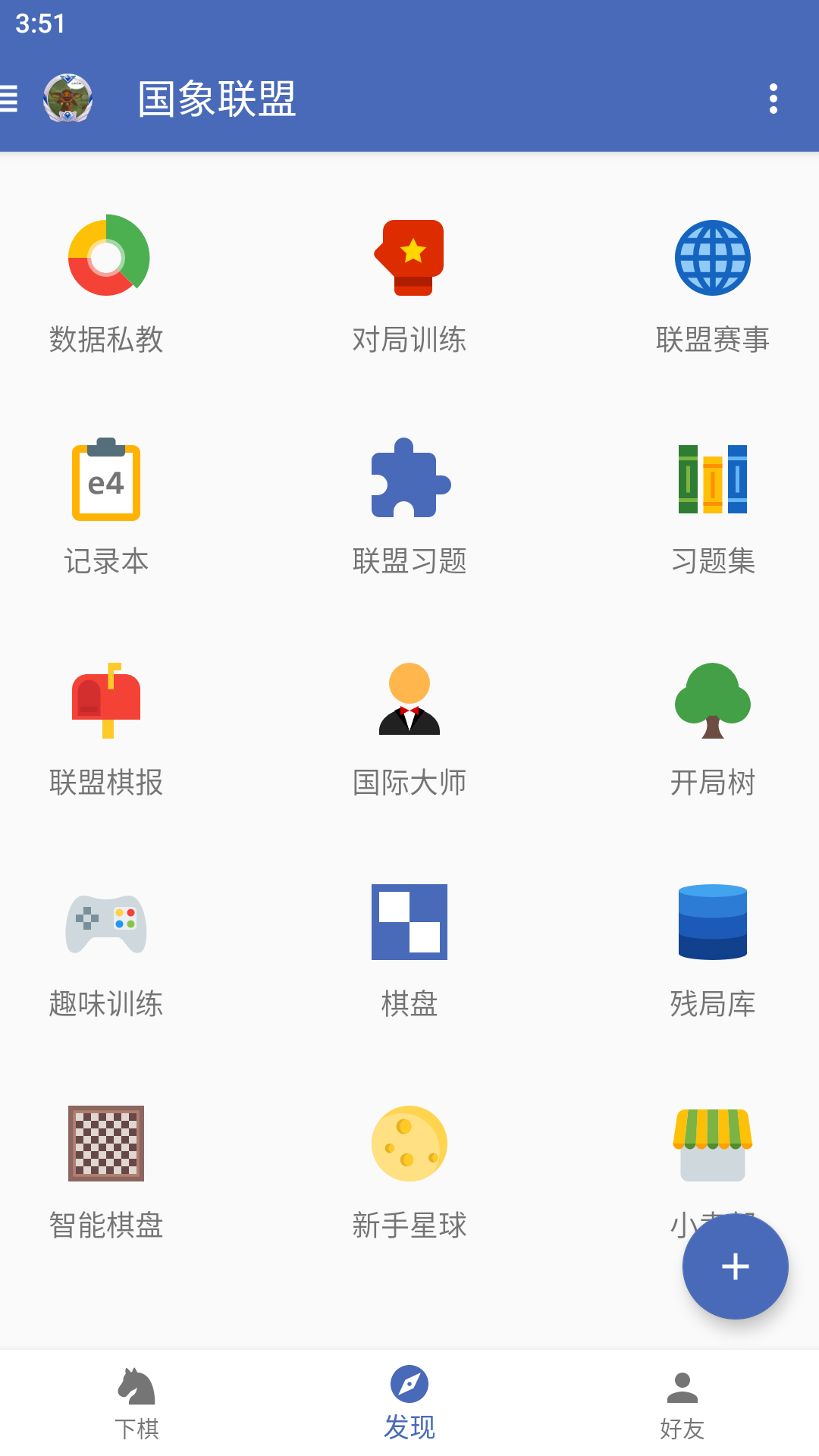Switch to the 好友 tab

click(682, 1403)
